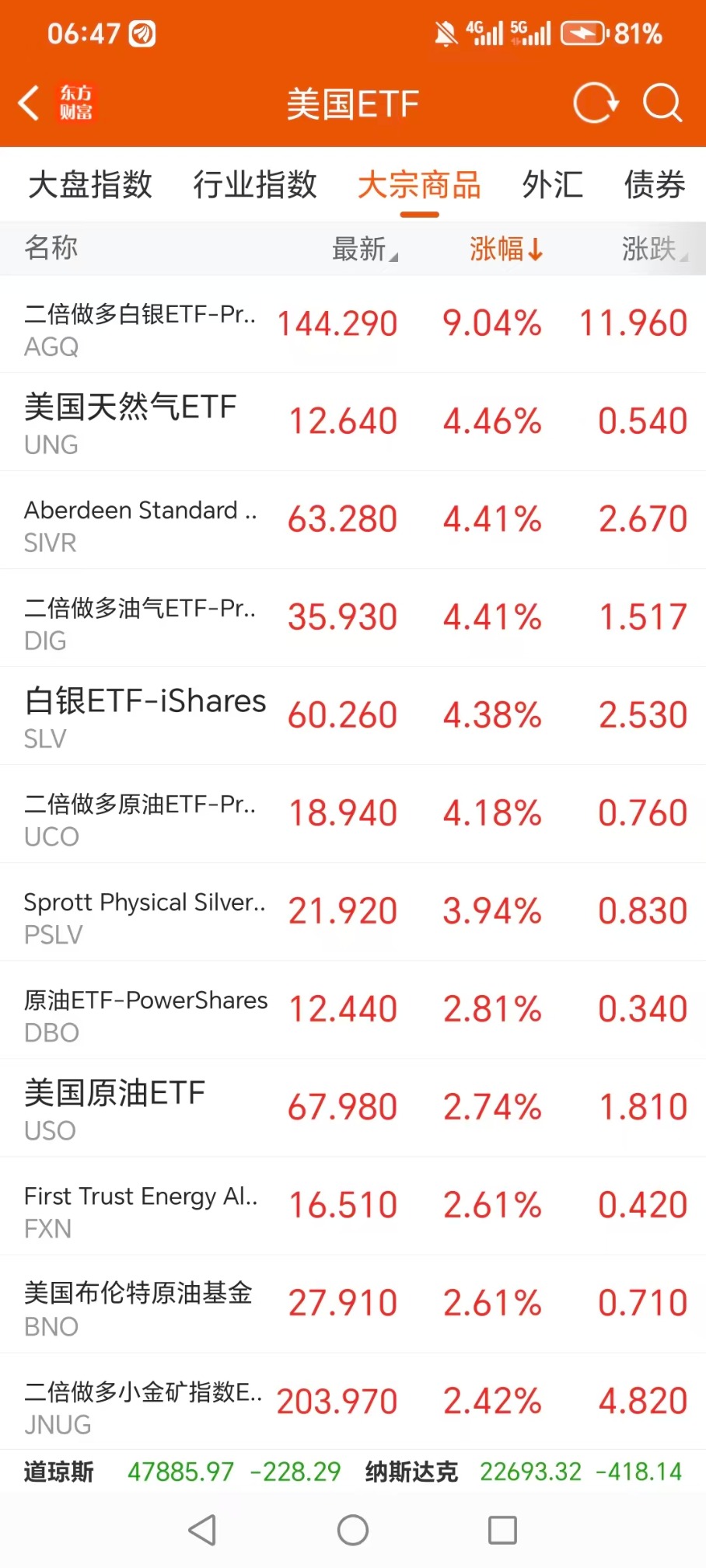Open the search magnifier icon
The height and width of the screenshot is (1568, 706).
[x=662, y=103]
